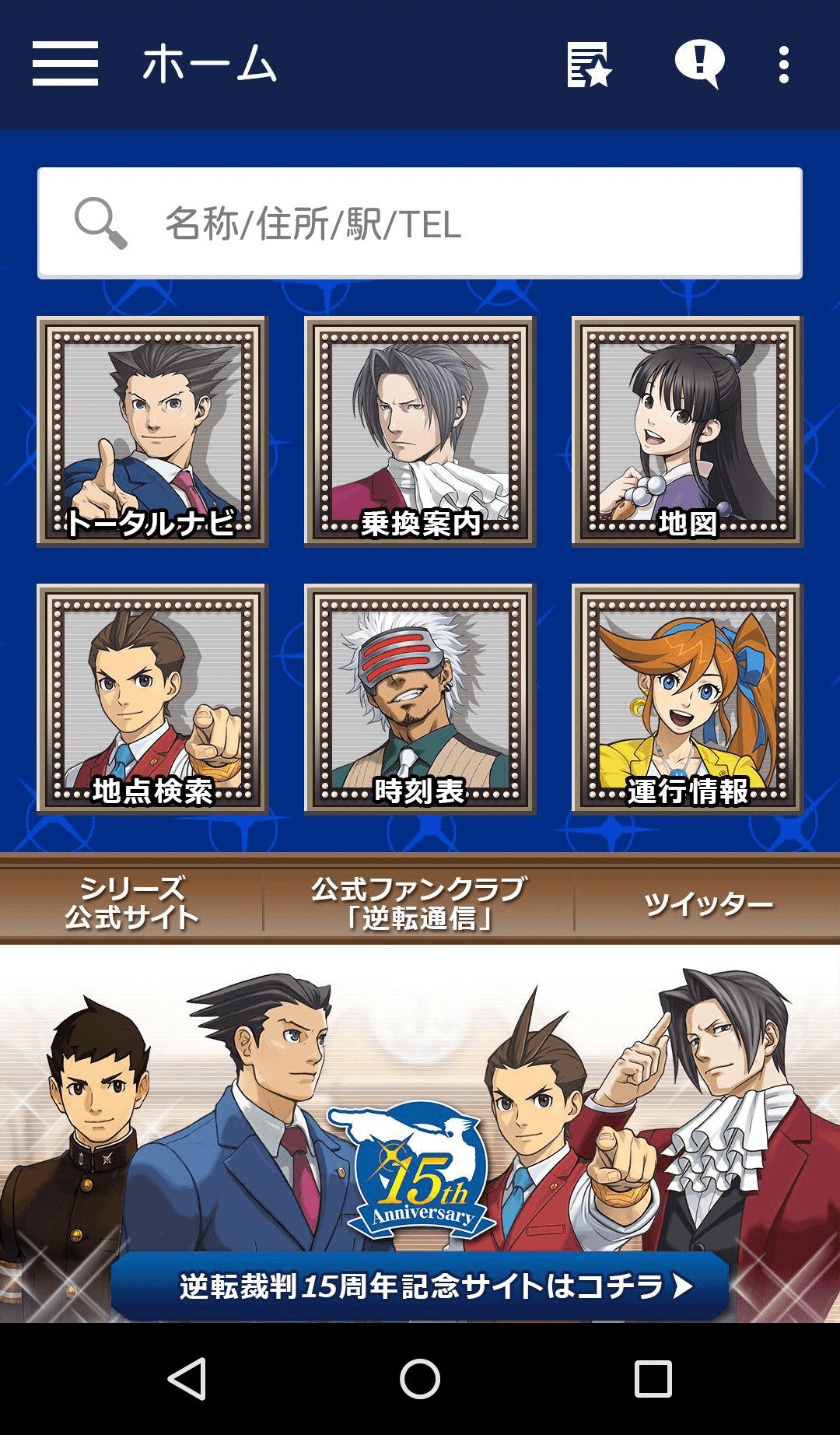This screenshot has height=1435, width=840.
Task: Open the bookmarked list icon
Action: (x=589, y=65)
